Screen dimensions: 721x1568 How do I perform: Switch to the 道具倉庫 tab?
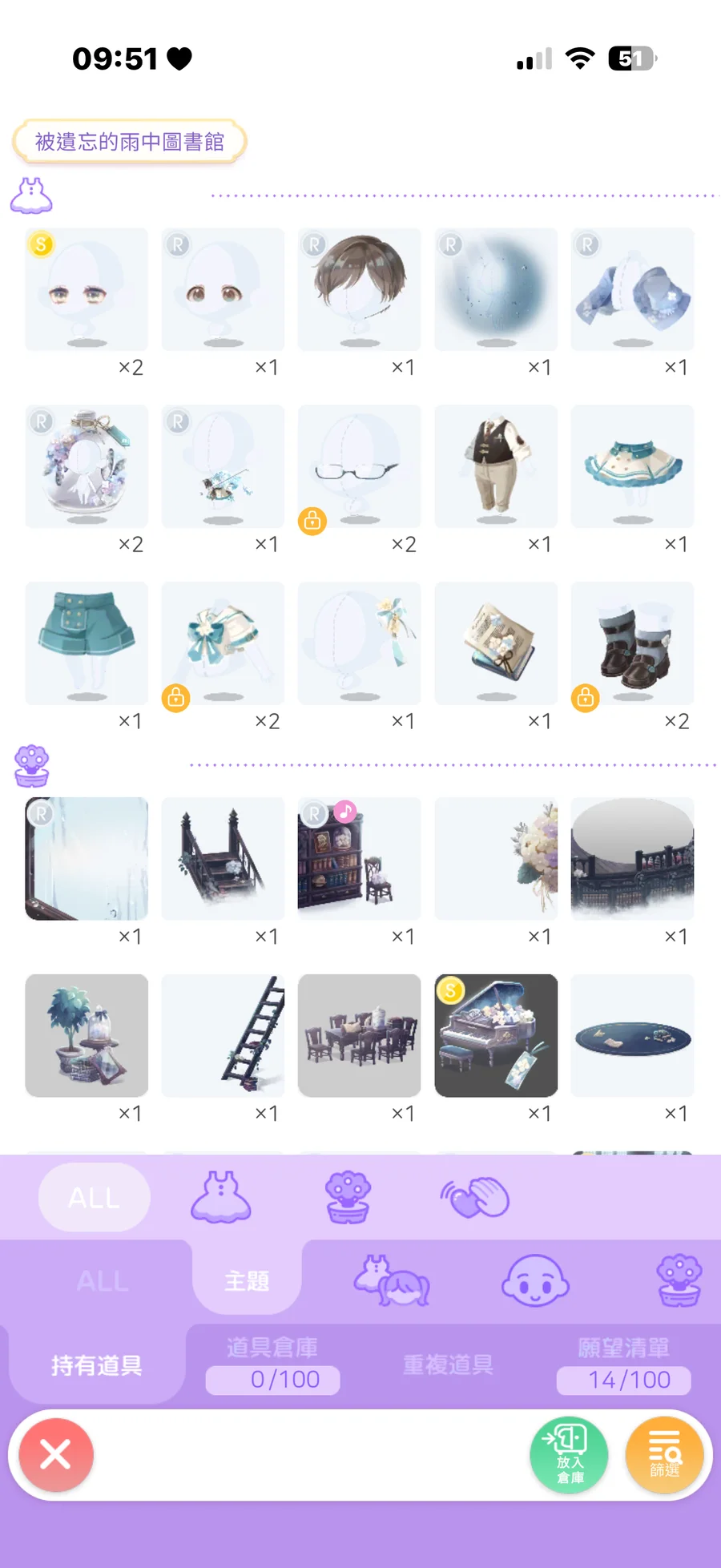[x=272, y=1364]
